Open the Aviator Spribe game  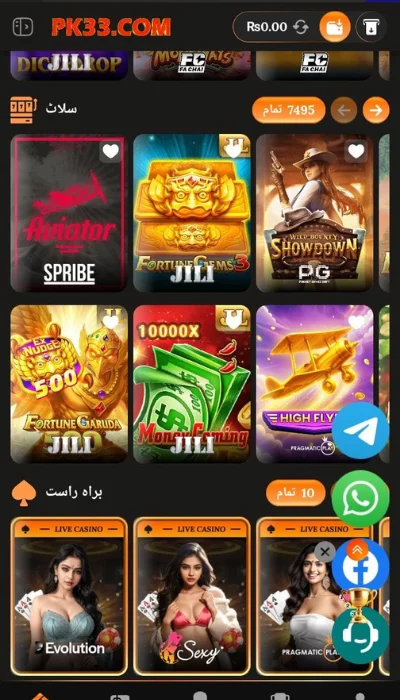coord(69,213)
